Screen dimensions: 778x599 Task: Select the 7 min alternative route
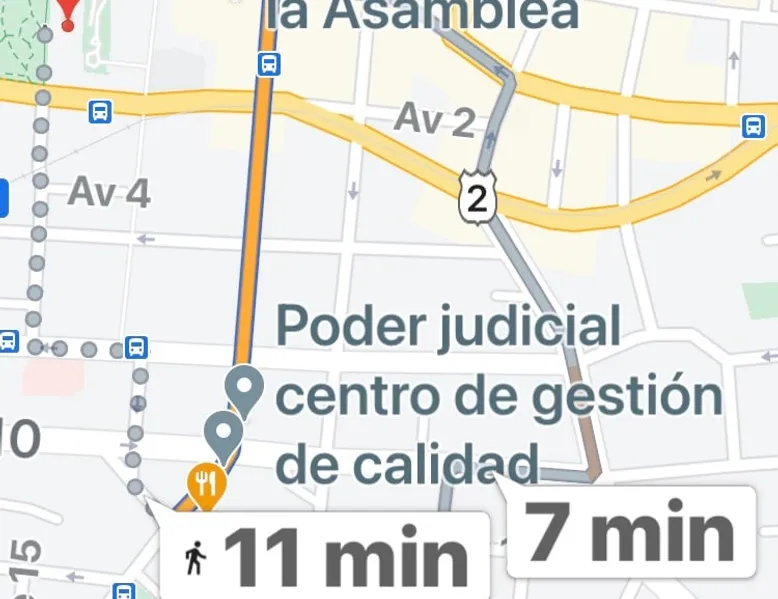point(630,532)
